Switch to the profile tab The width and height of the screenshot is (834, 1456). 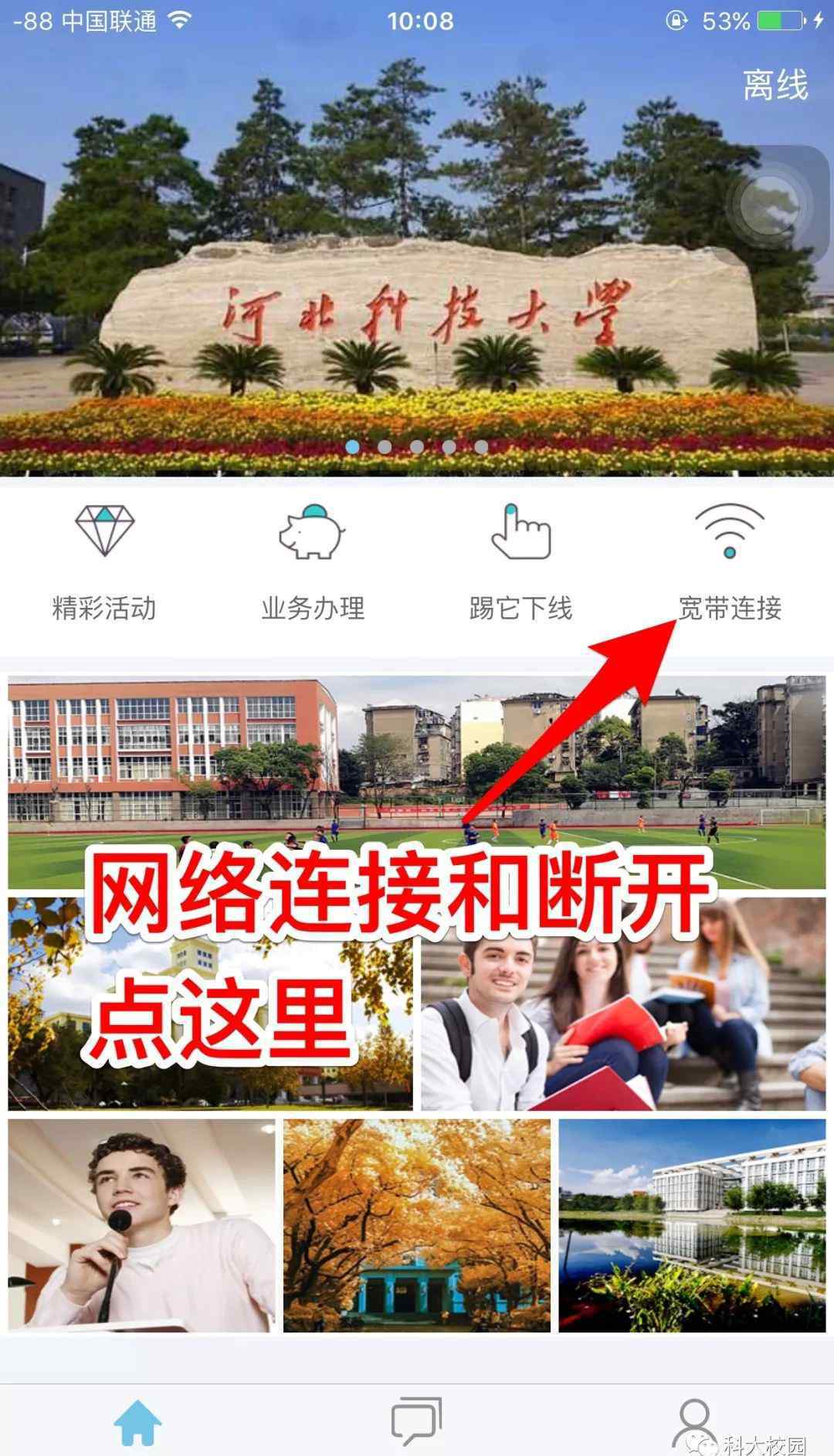tap(693, 1421)
